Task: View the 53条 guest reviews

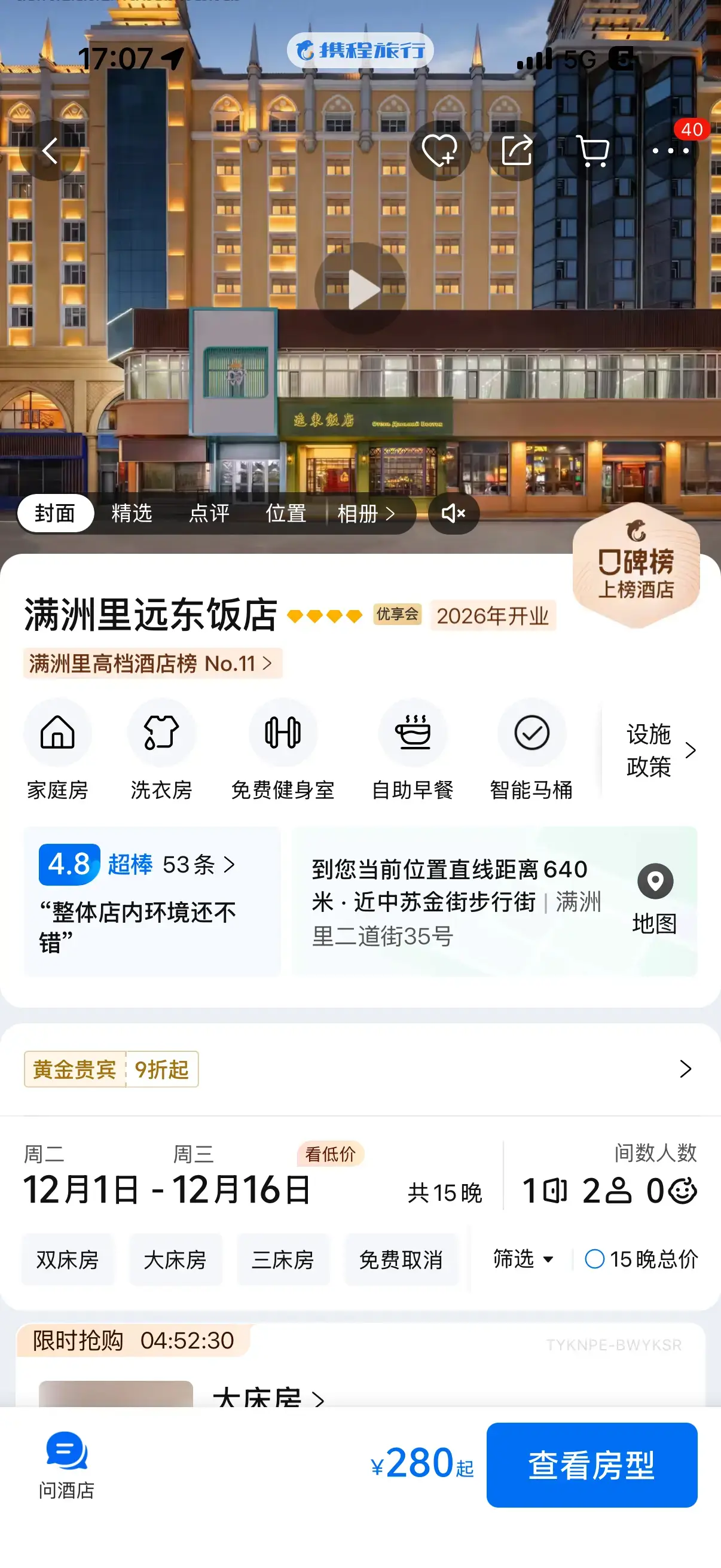Action: click(x=198, y=864)
